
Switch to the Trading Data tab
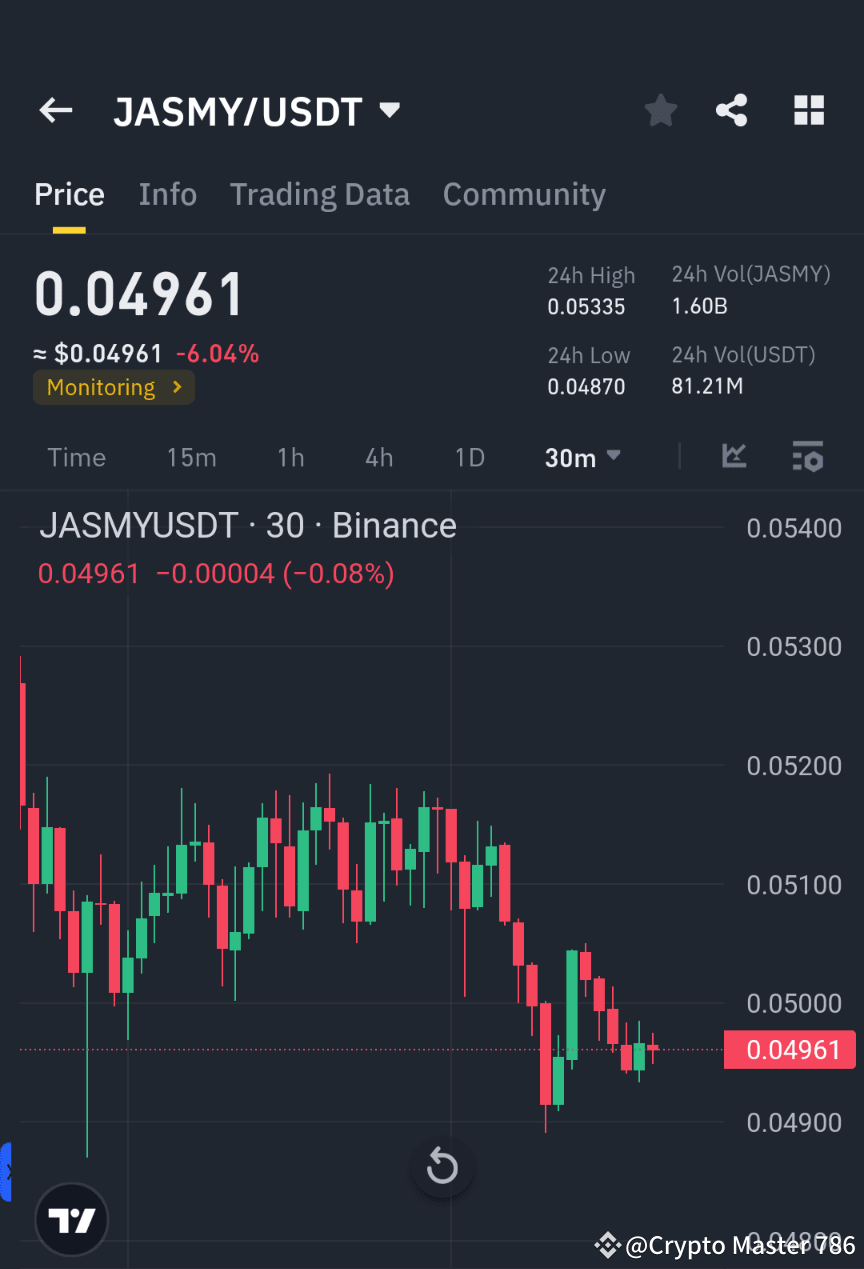319,194
